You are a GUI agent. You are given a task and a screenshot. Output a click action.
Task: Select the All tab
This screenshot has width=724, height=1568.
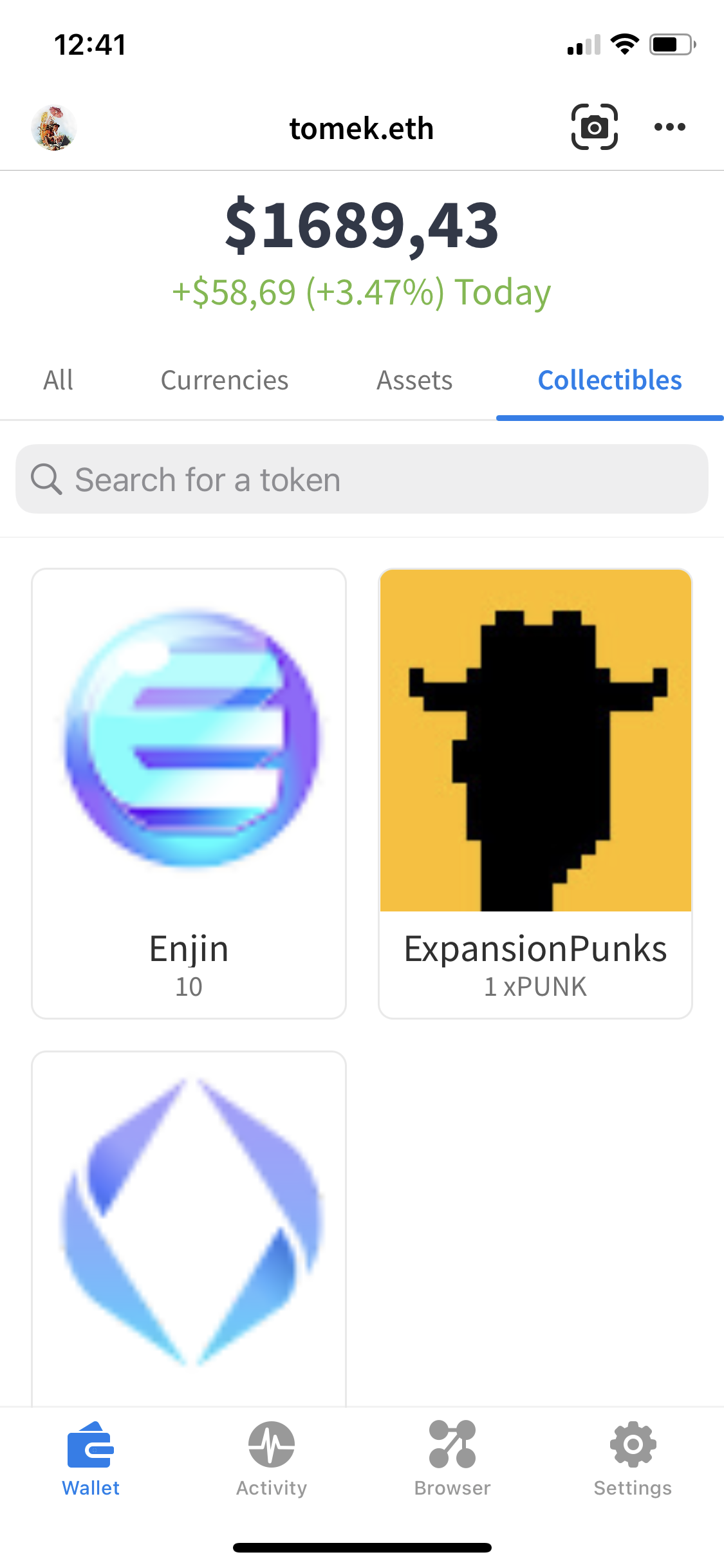57,380
